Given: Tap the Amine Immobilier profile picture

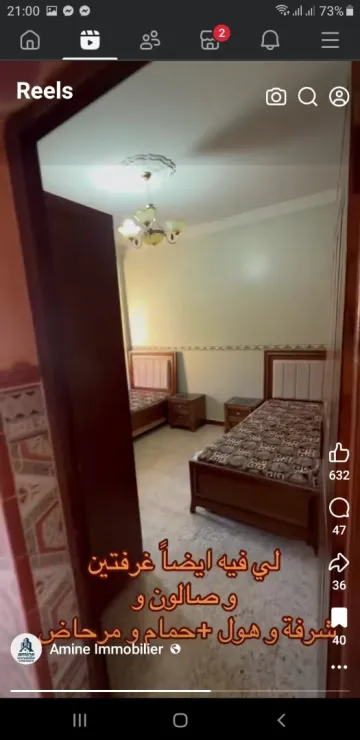Looking at the screenshot, I should click(x=26, y=649).
